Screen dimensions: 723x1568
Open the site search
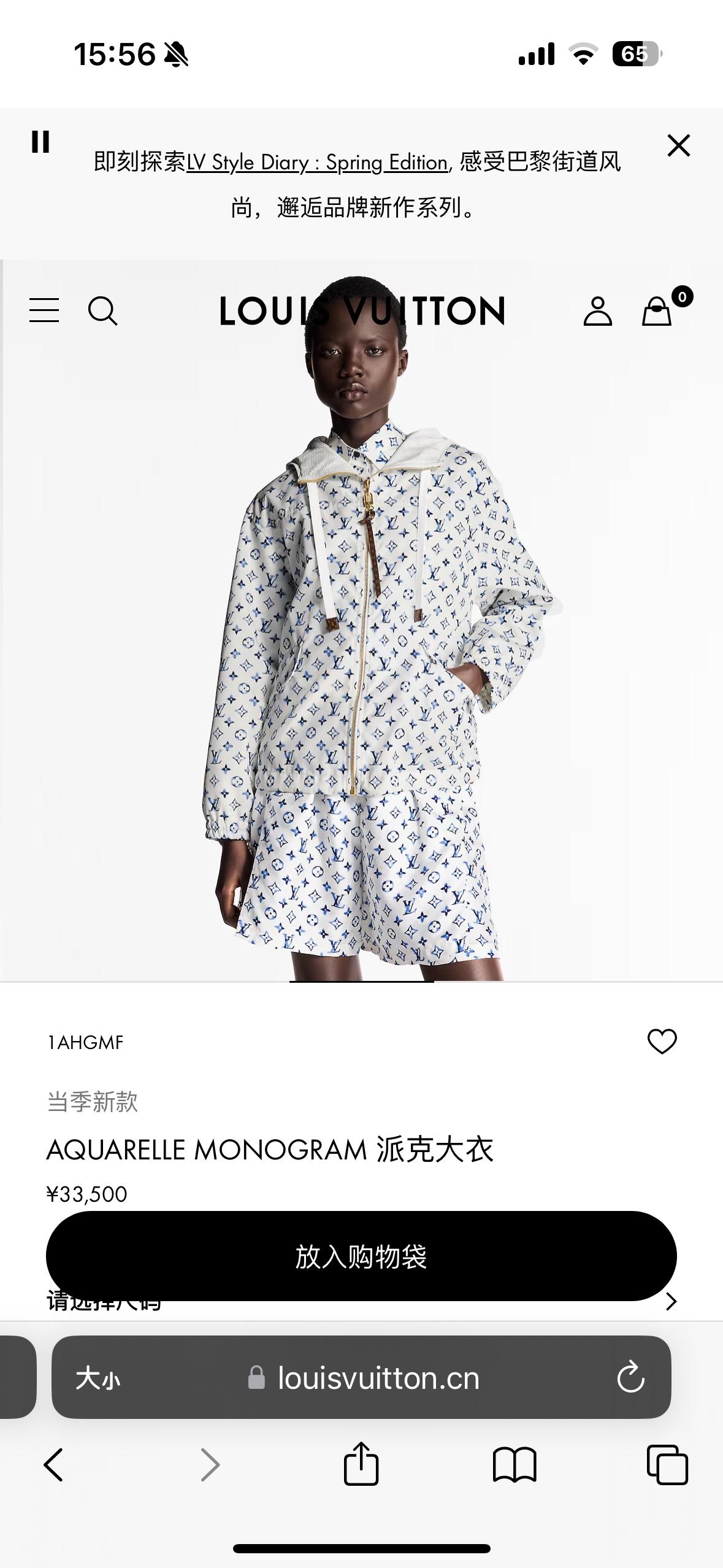pos(102,310)
